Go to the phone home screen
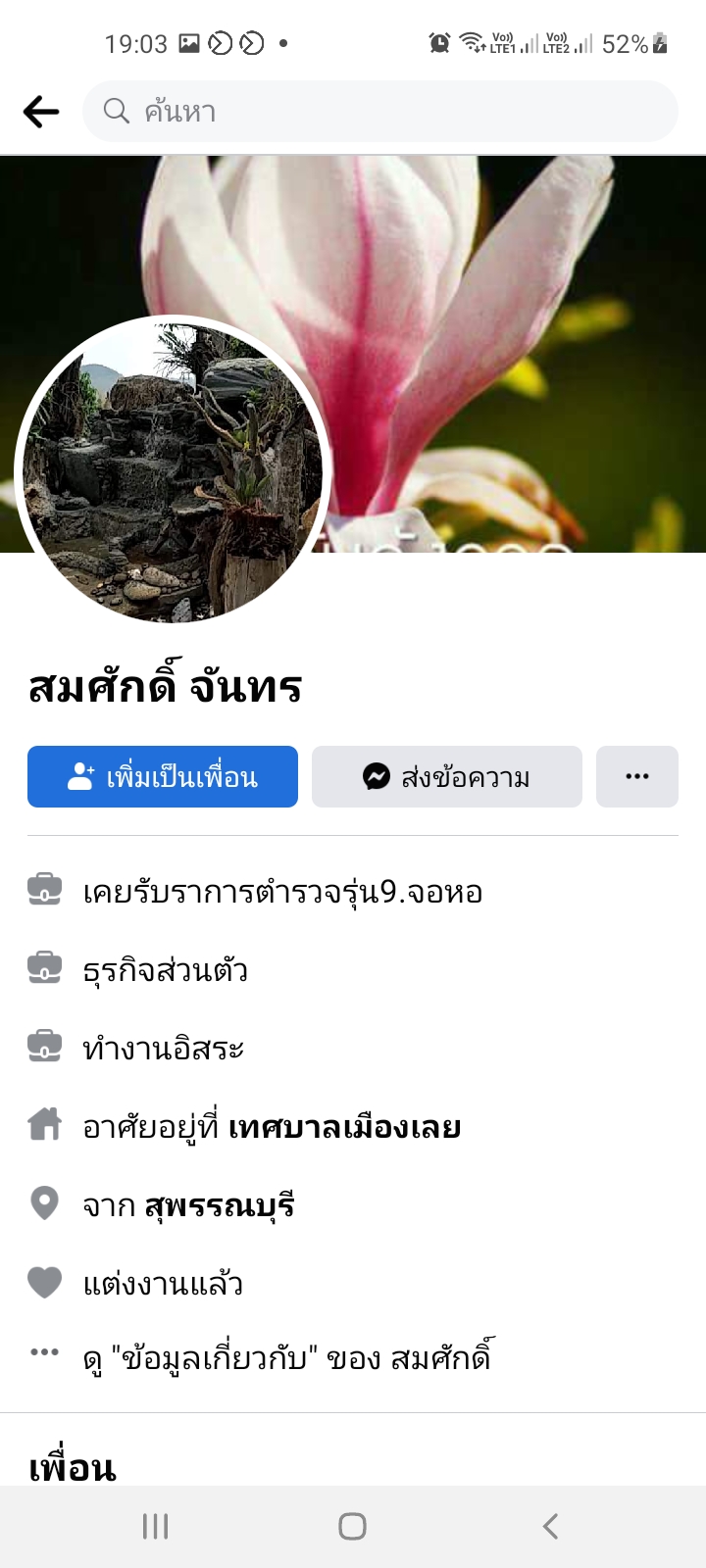This screenshot has width=706, height=1568. click(352, 1526)
